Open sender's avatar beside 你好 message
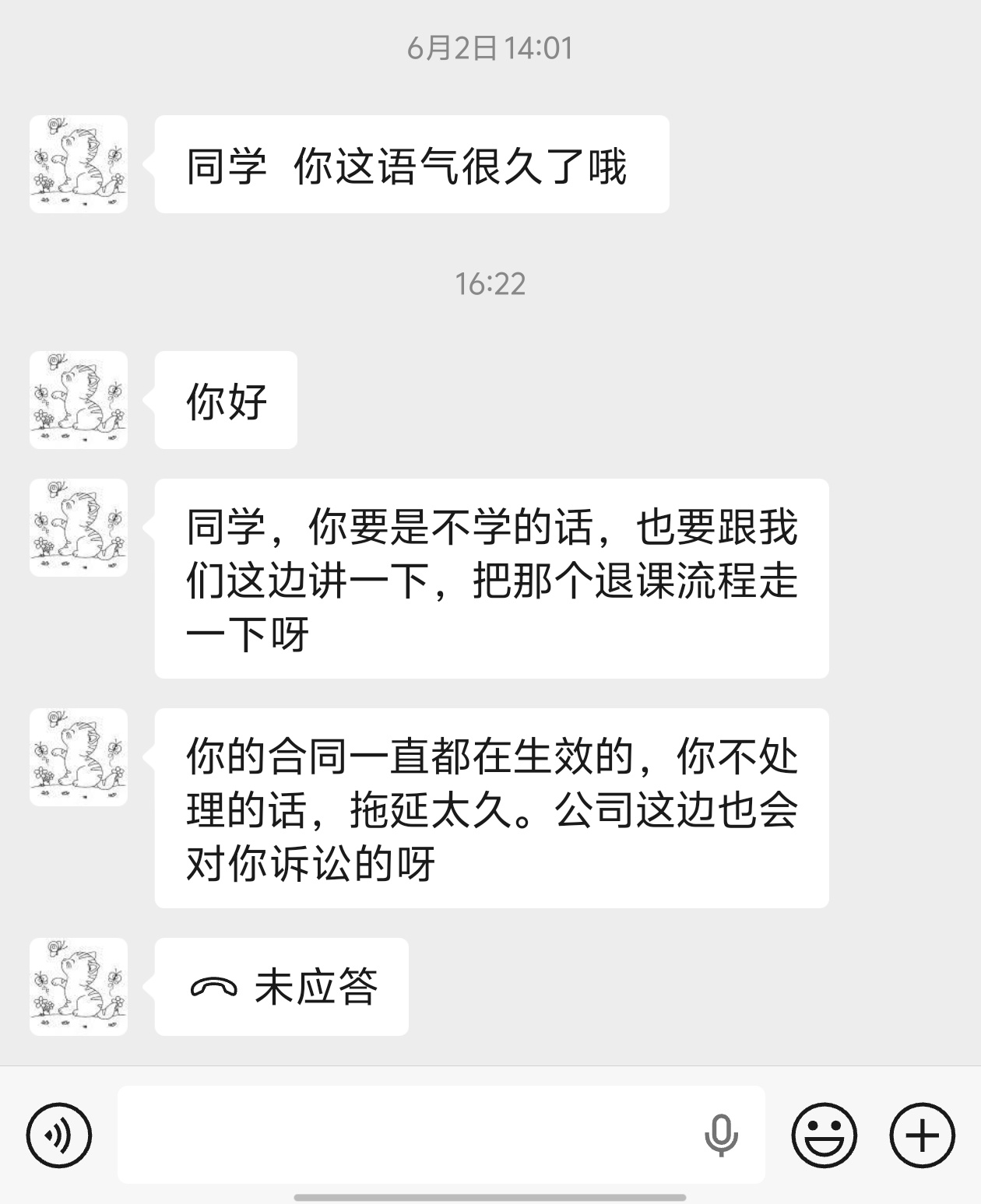Image resolution: width=981 pixels, height=1204 pixels. [x=79, y=400]
